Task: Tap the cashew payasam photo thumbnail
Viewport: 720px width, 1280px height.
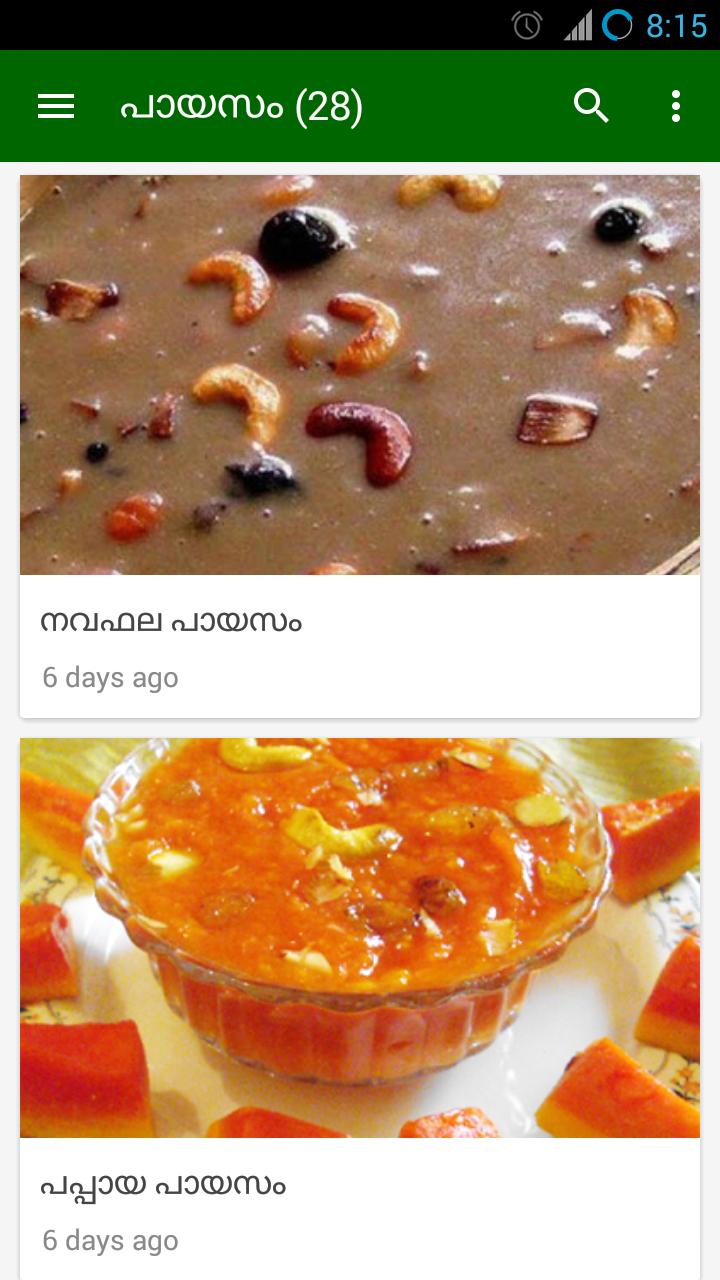Action: point(360,375)
